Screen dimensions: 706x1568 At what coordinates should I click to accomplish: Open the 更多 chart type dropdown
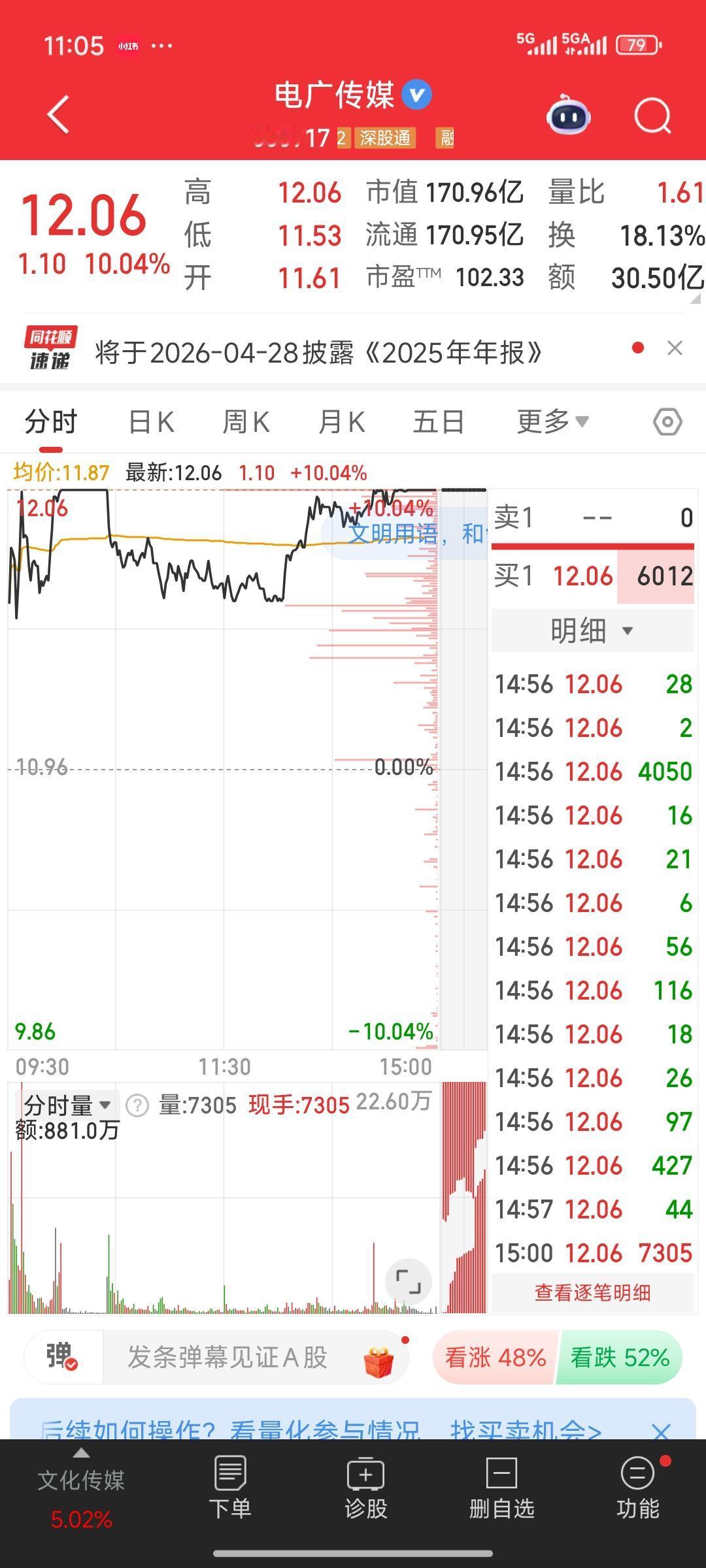tap(551, 421)
